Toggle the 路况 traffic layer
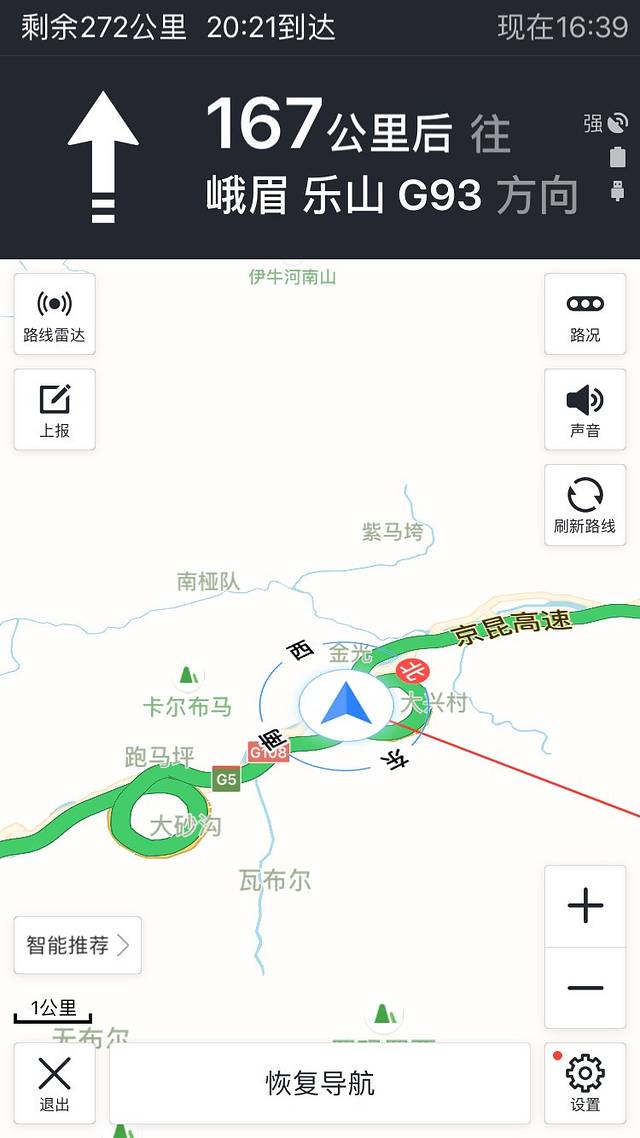The image size is (640, 1138). tap(585, 314)
